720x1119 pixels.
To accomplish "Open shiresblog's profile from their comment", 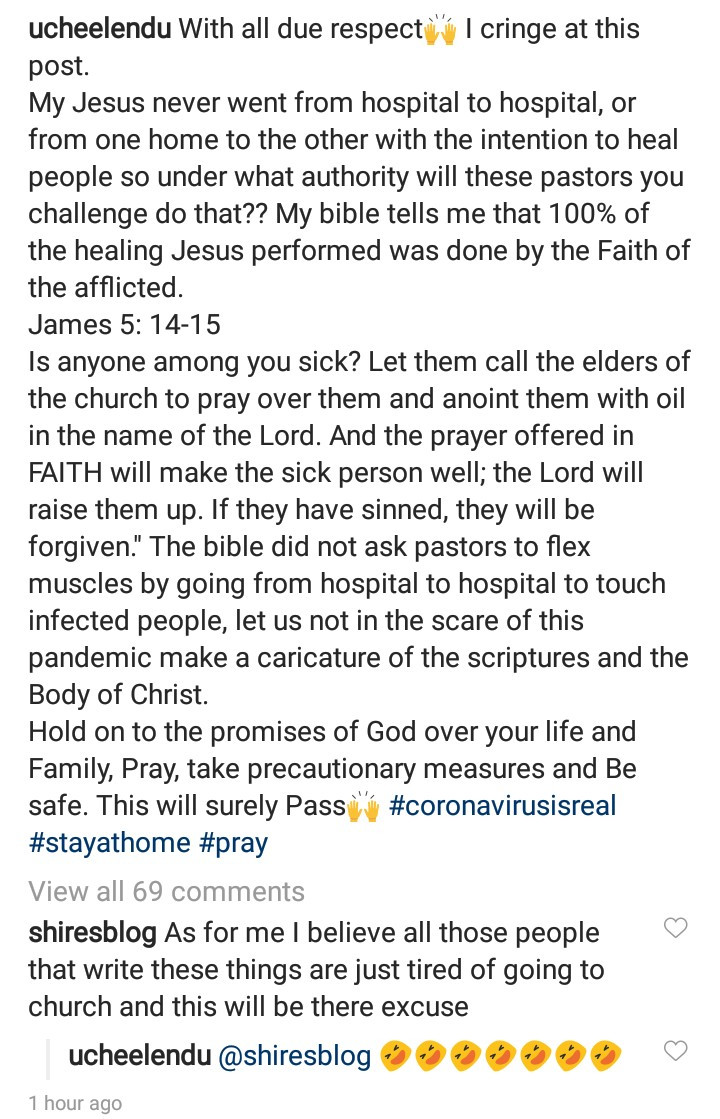I will 92,932.
